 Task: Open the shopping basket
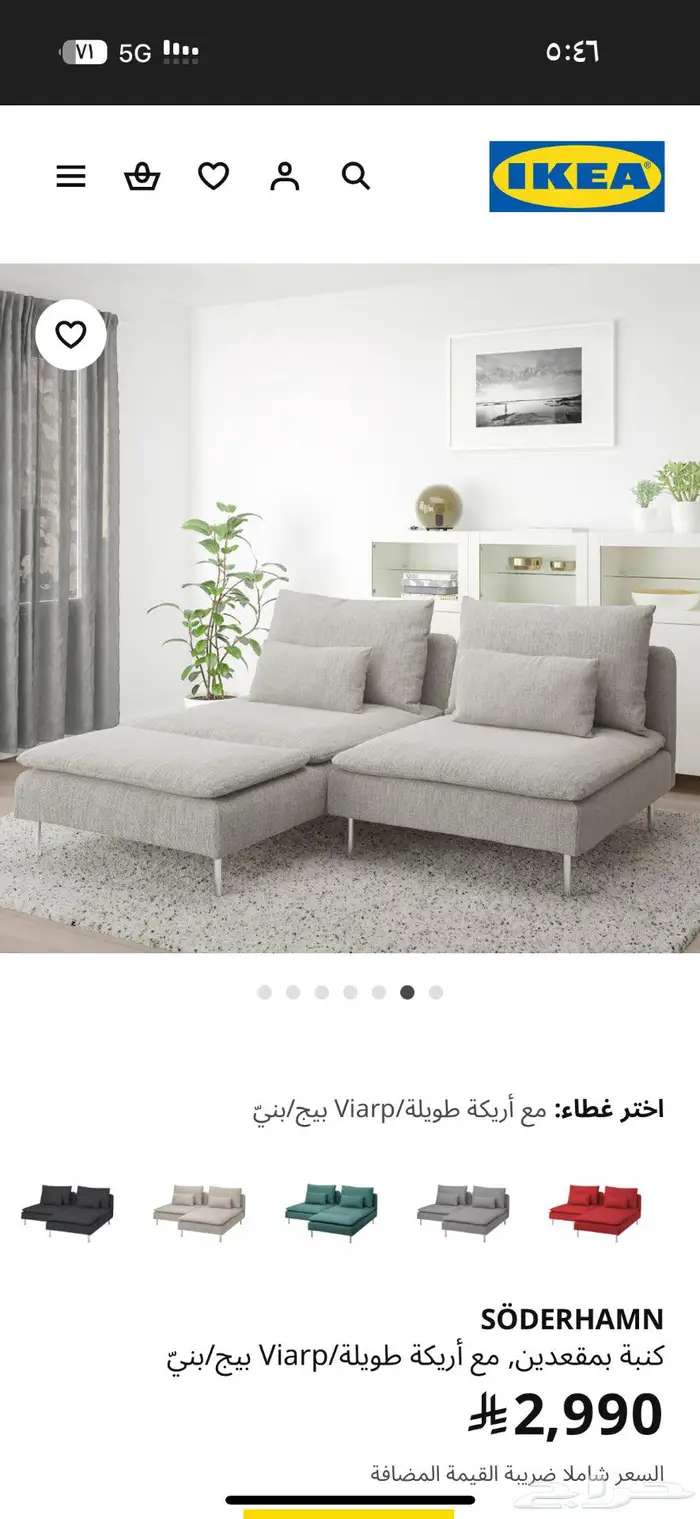[x=142, y=177]
